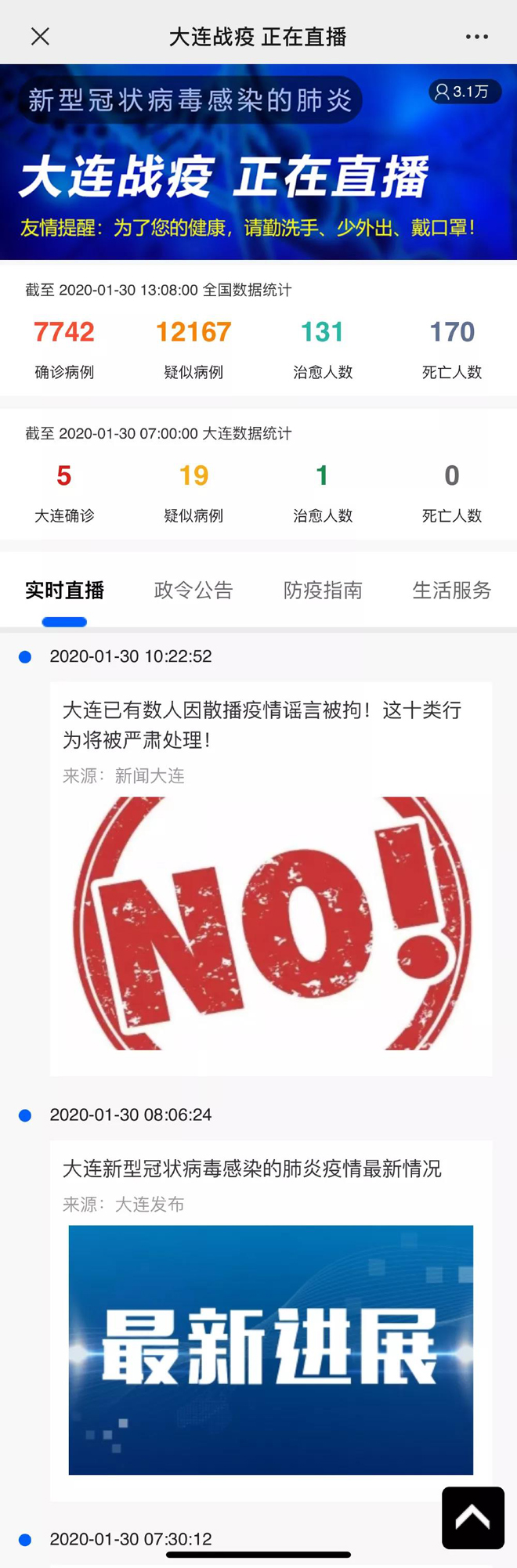
Task: Switch to the 政令公告 tab
Action: tap(193, 590)
